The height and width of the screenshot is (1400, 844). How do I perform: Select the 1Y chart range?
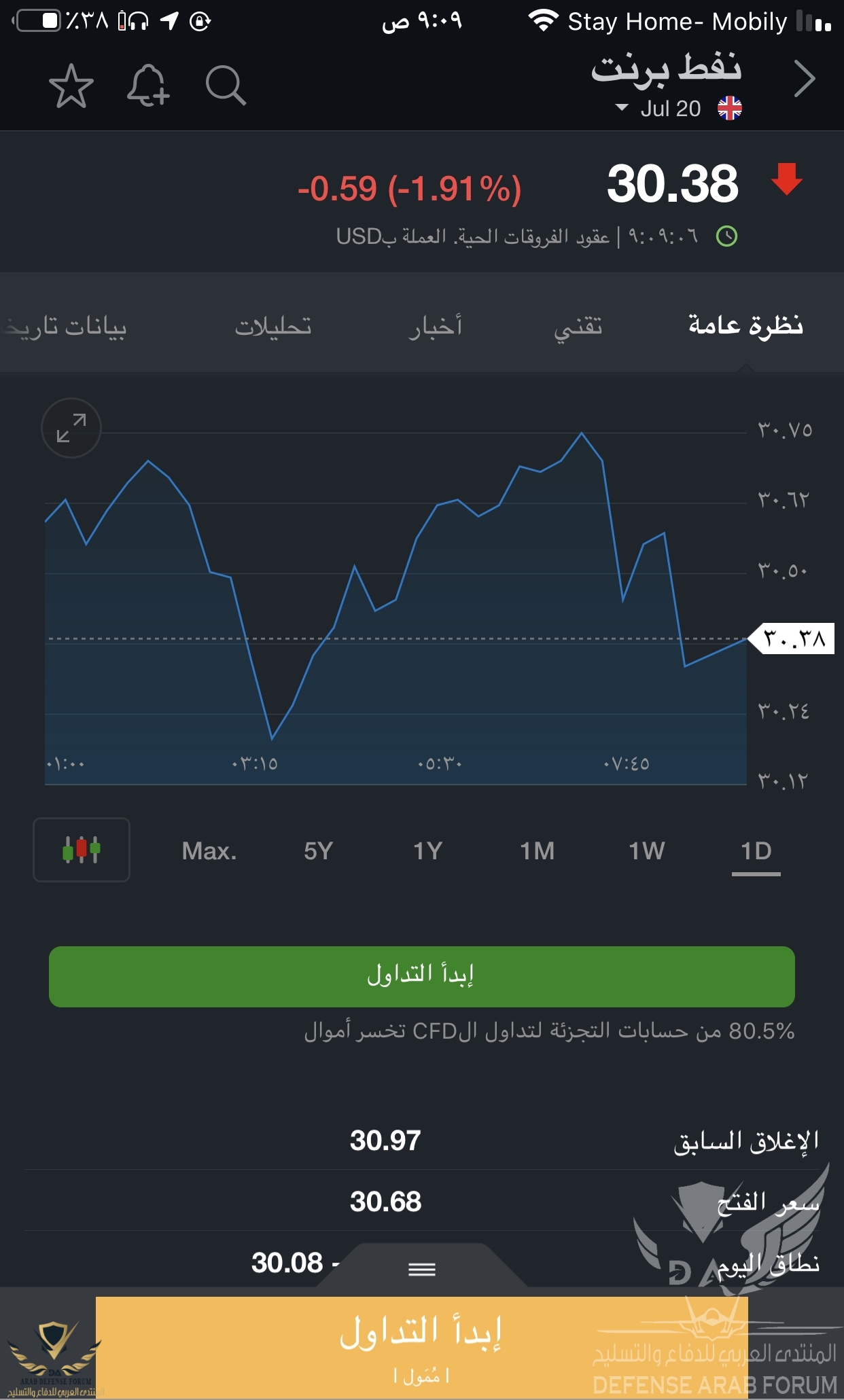427,851
